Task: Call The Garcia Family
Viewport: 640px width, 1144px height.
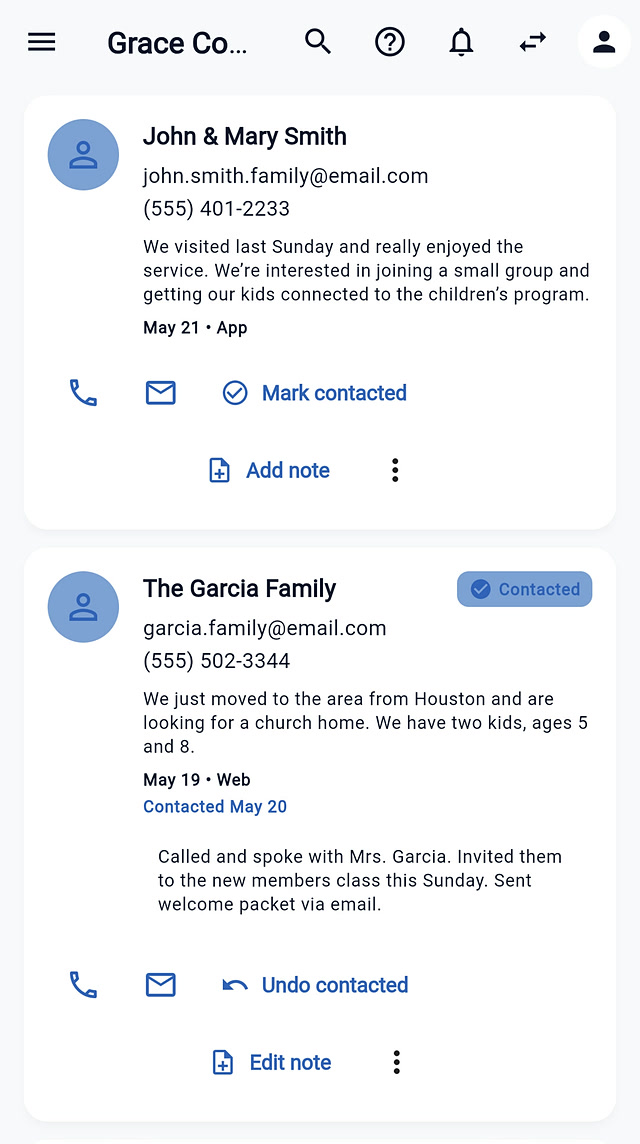Action: click(83, 985)
